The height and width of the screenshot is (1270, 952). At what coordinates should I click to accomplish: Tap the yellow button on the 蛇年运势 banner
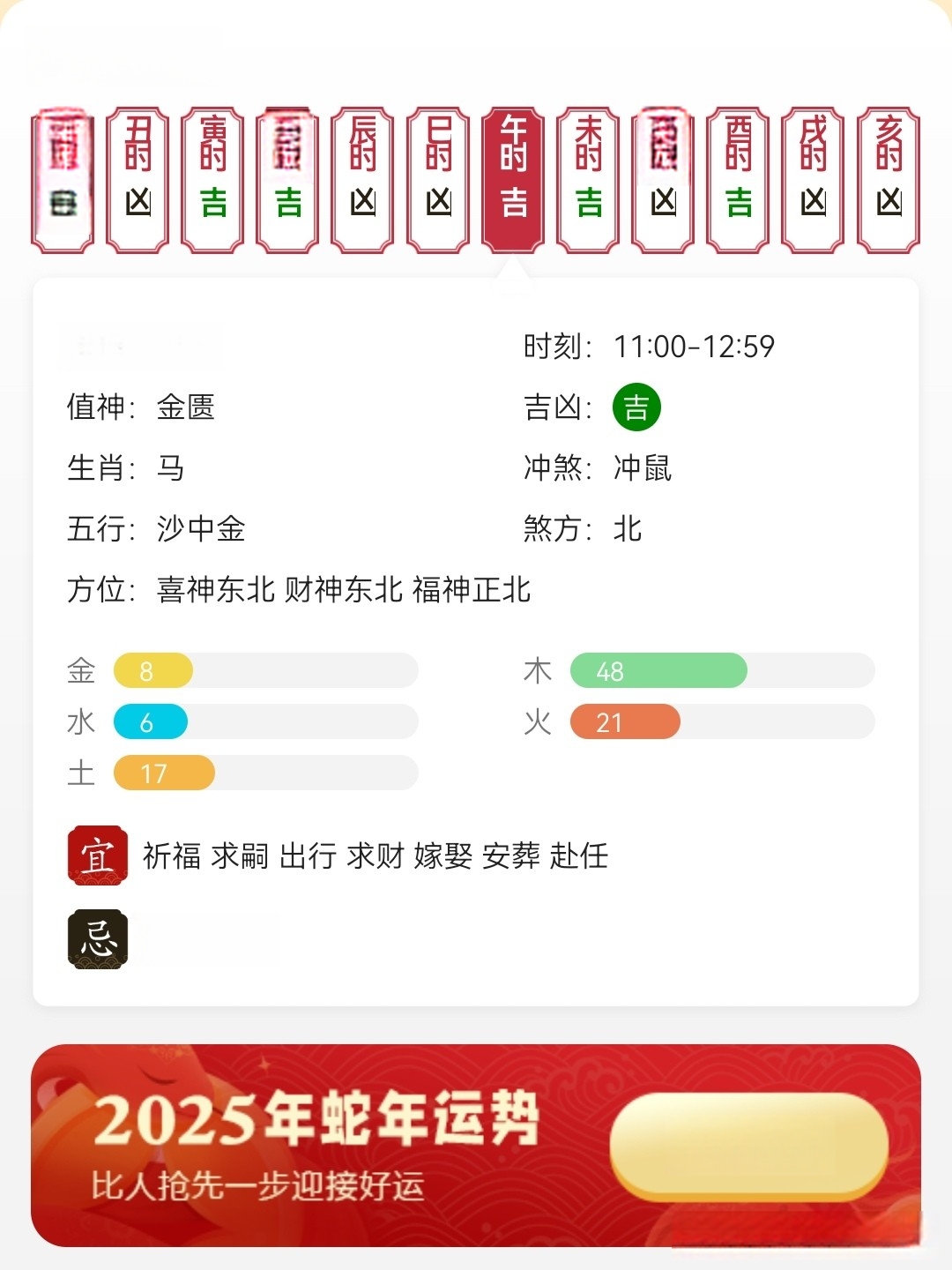[x=748, y=1145]
